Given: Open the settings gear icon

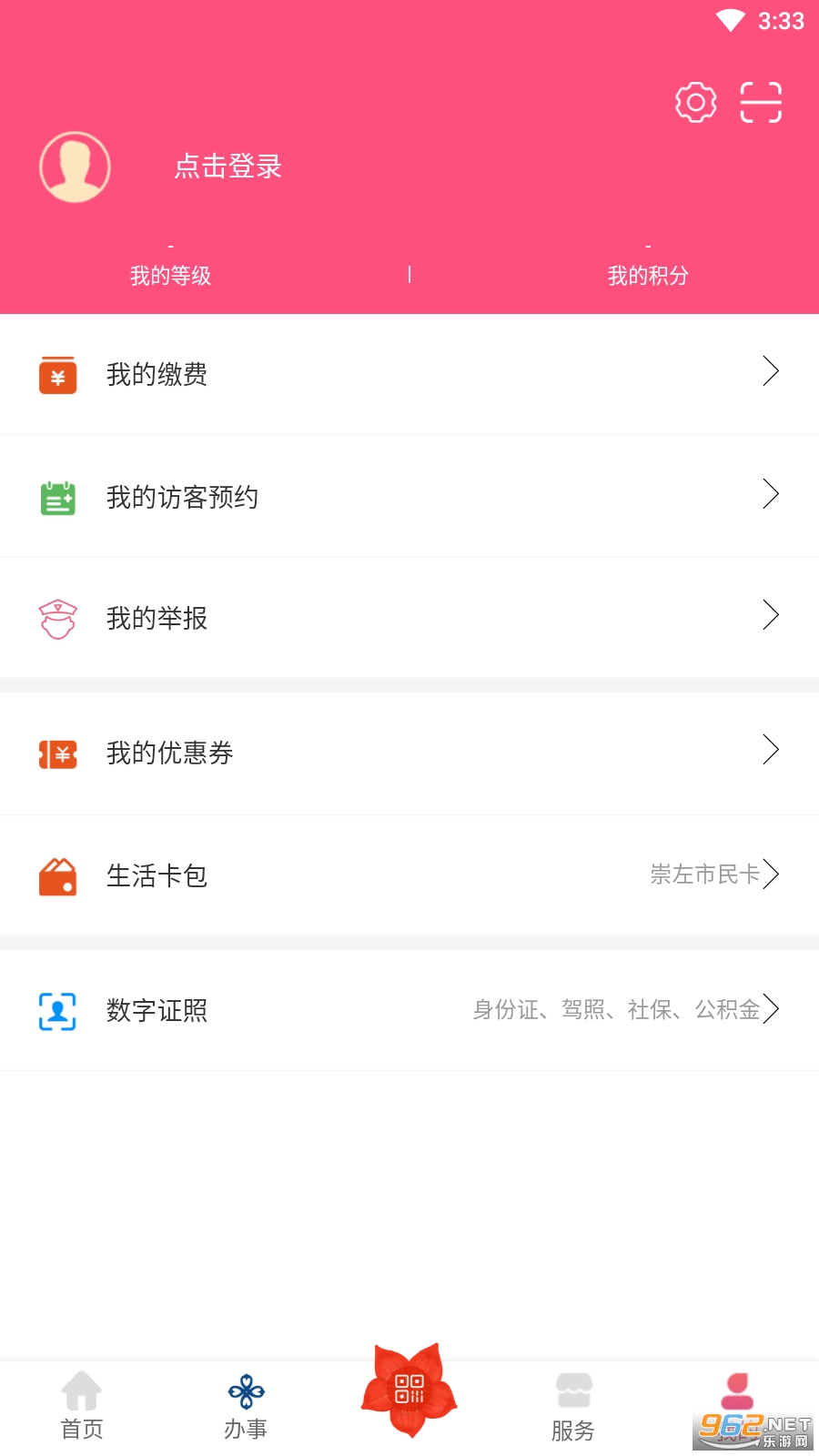Looking at the screenshot, I should pyautogui.click(x=696, y=102).
